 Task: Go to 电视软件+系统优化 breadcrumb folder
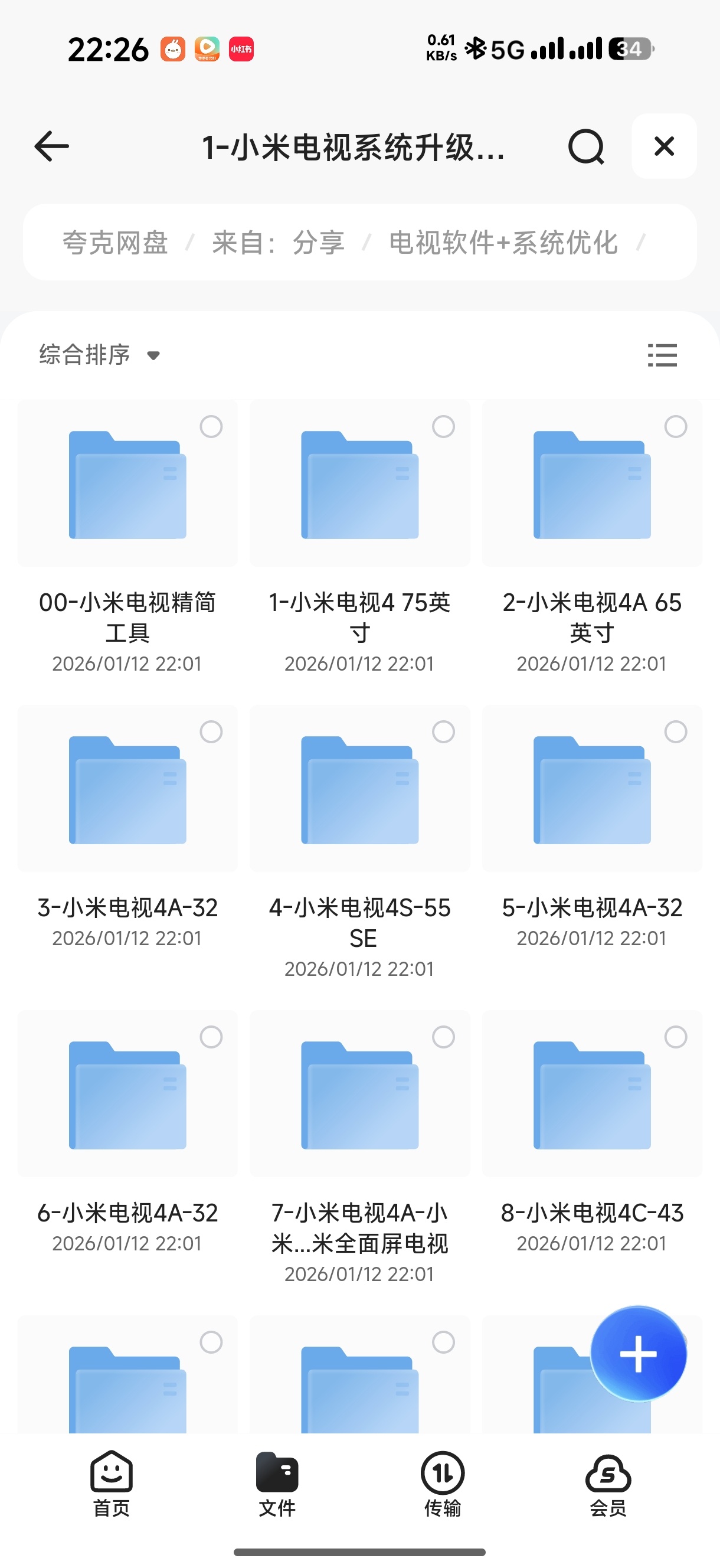pyautogui.click(x=503, y=243)
